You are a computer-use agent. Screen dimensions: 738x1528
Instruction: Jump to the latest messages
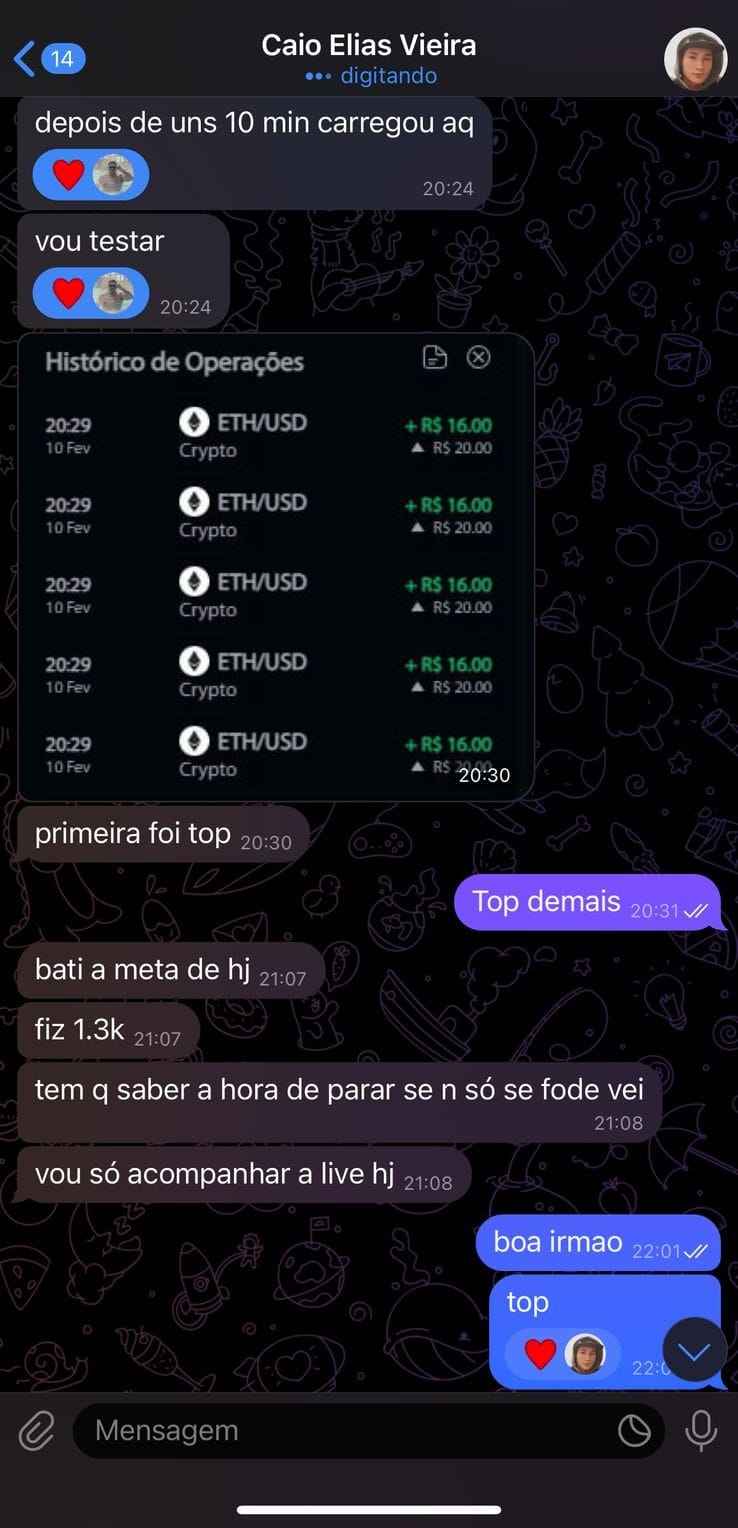(x=693, y=1351)
